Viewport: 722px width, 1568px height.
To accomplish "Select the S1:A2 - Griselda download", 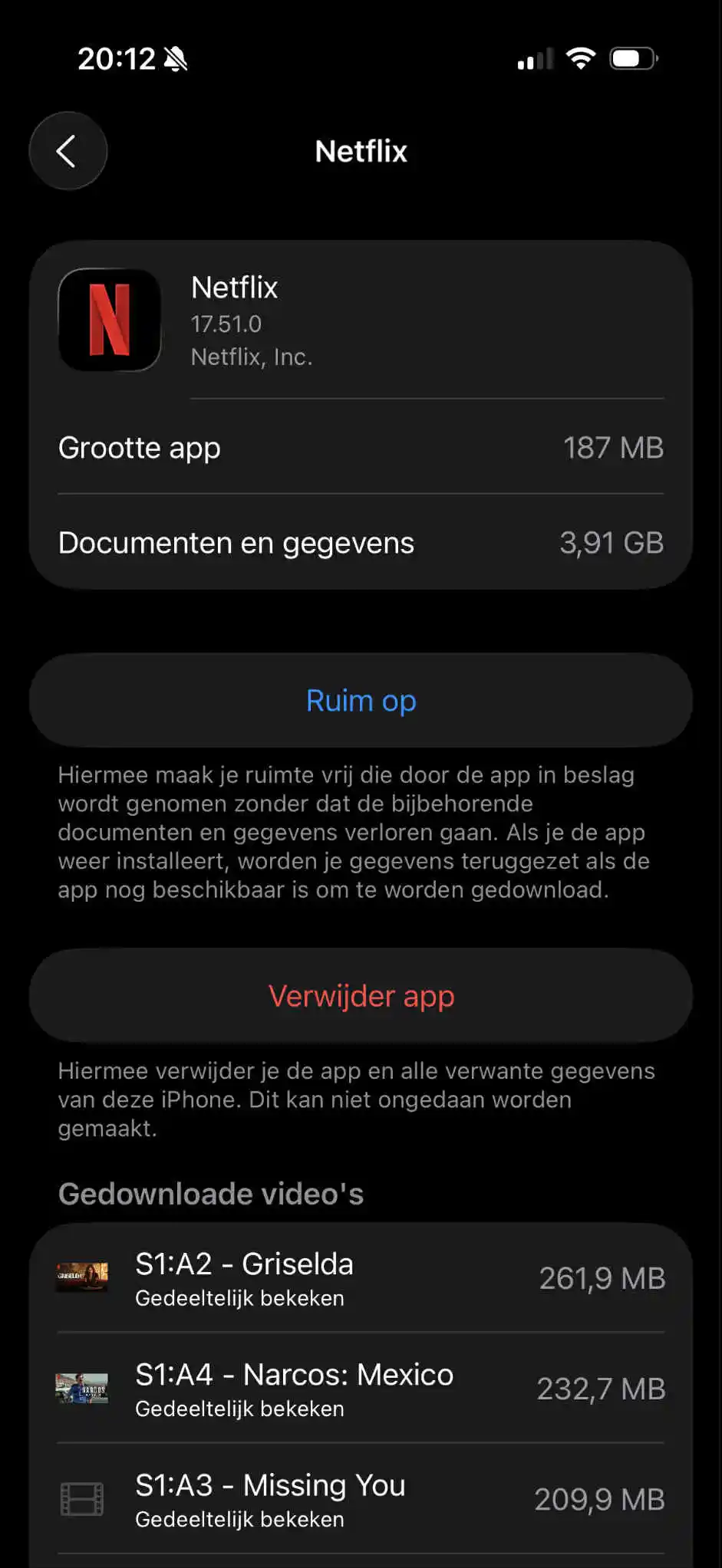I will (x=361, y=1278).
